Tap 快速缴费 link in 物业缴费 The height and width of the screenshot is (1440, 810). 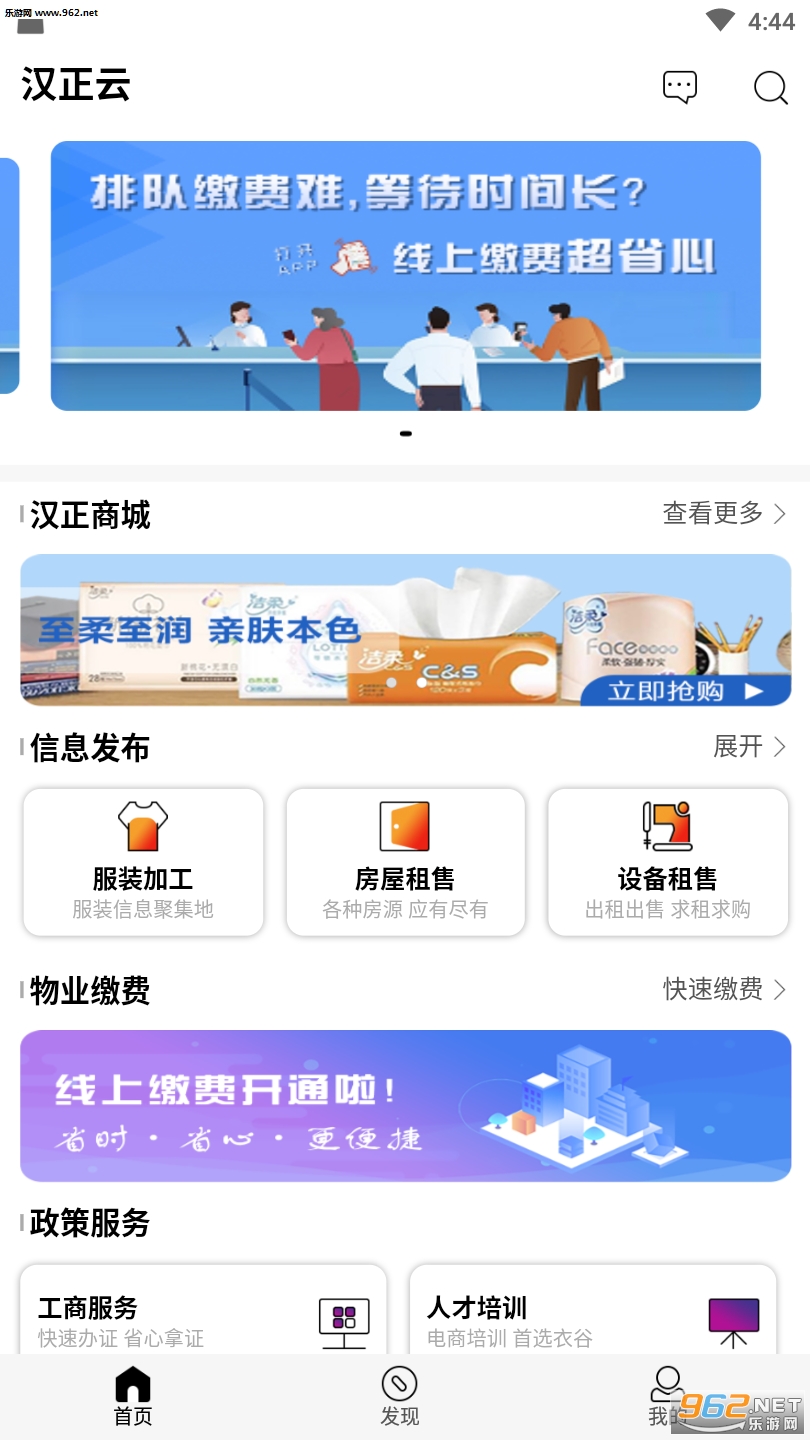point(724,990)
